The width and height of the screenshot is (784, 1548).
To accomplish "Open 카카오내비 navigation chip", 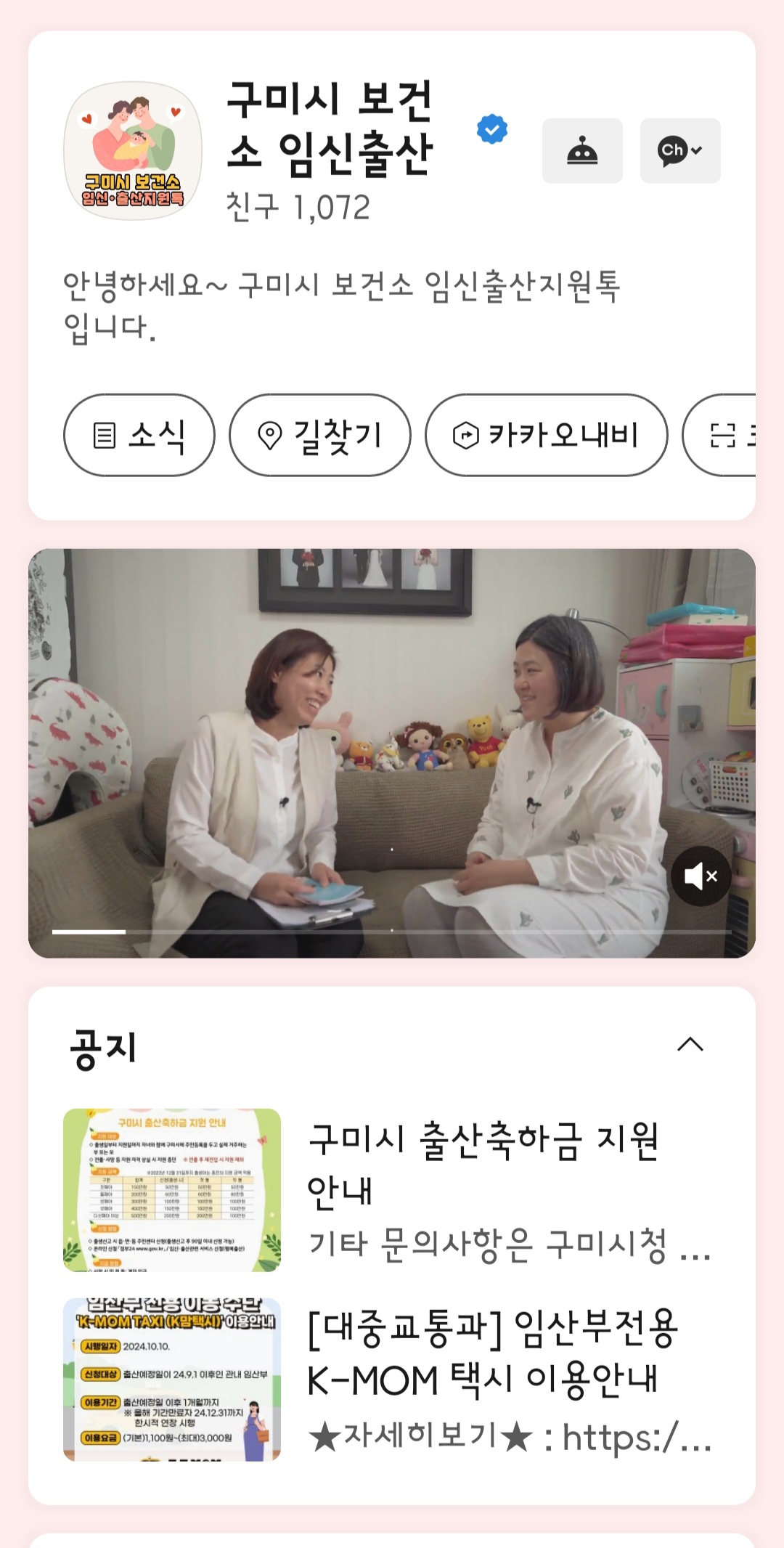I will point(546,435).
